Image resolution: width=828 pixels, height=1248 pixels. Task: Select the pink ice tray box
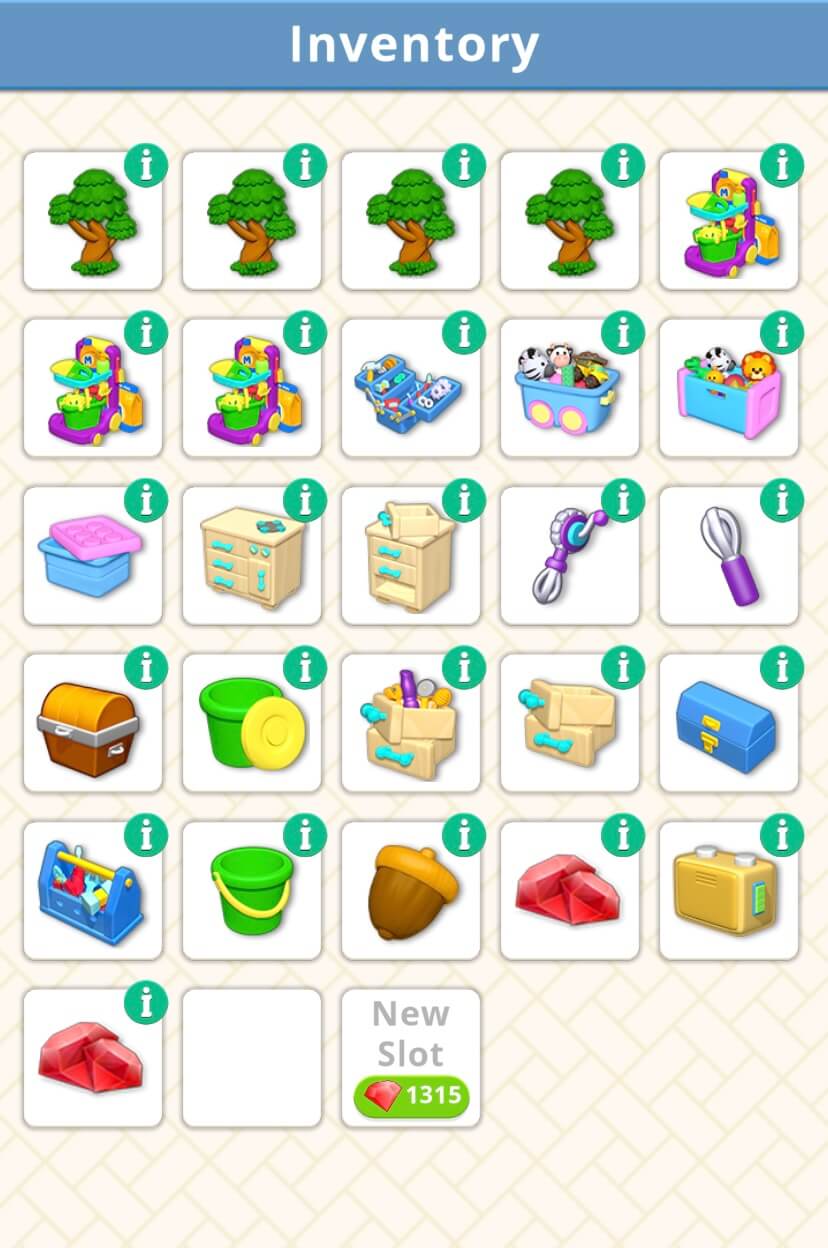[92, 557]
